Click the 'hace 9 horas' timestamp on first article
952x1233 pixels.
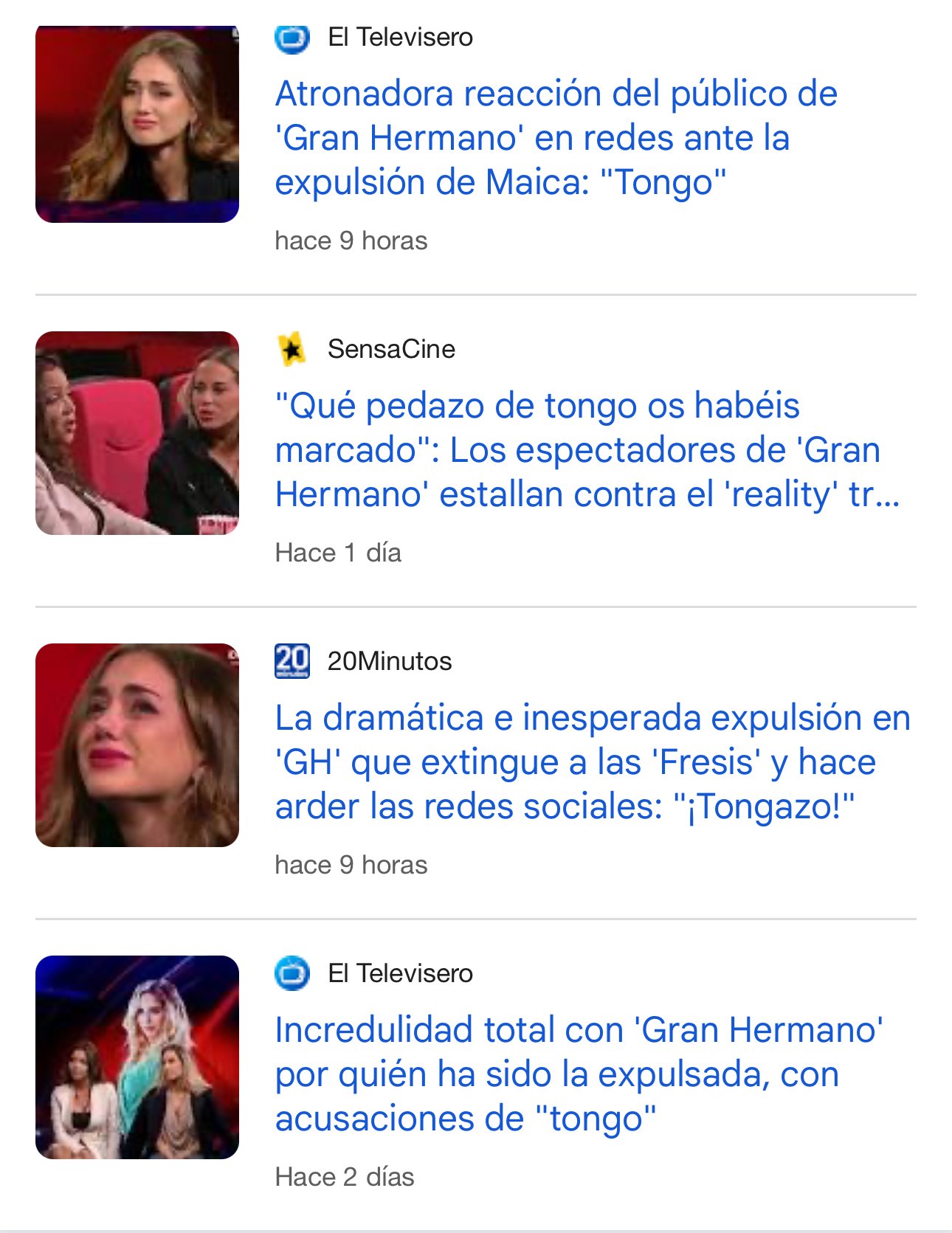(352, 239)
